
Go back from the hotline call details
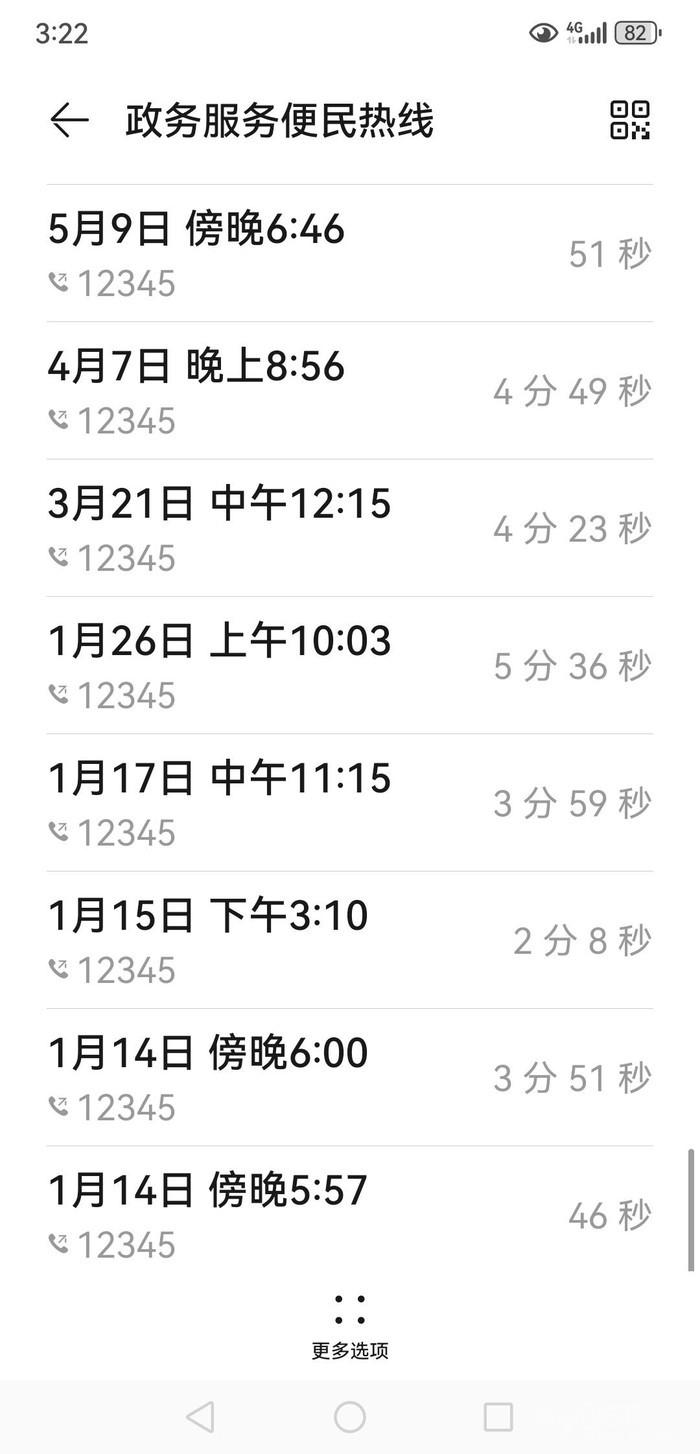(x=69, y=121)
